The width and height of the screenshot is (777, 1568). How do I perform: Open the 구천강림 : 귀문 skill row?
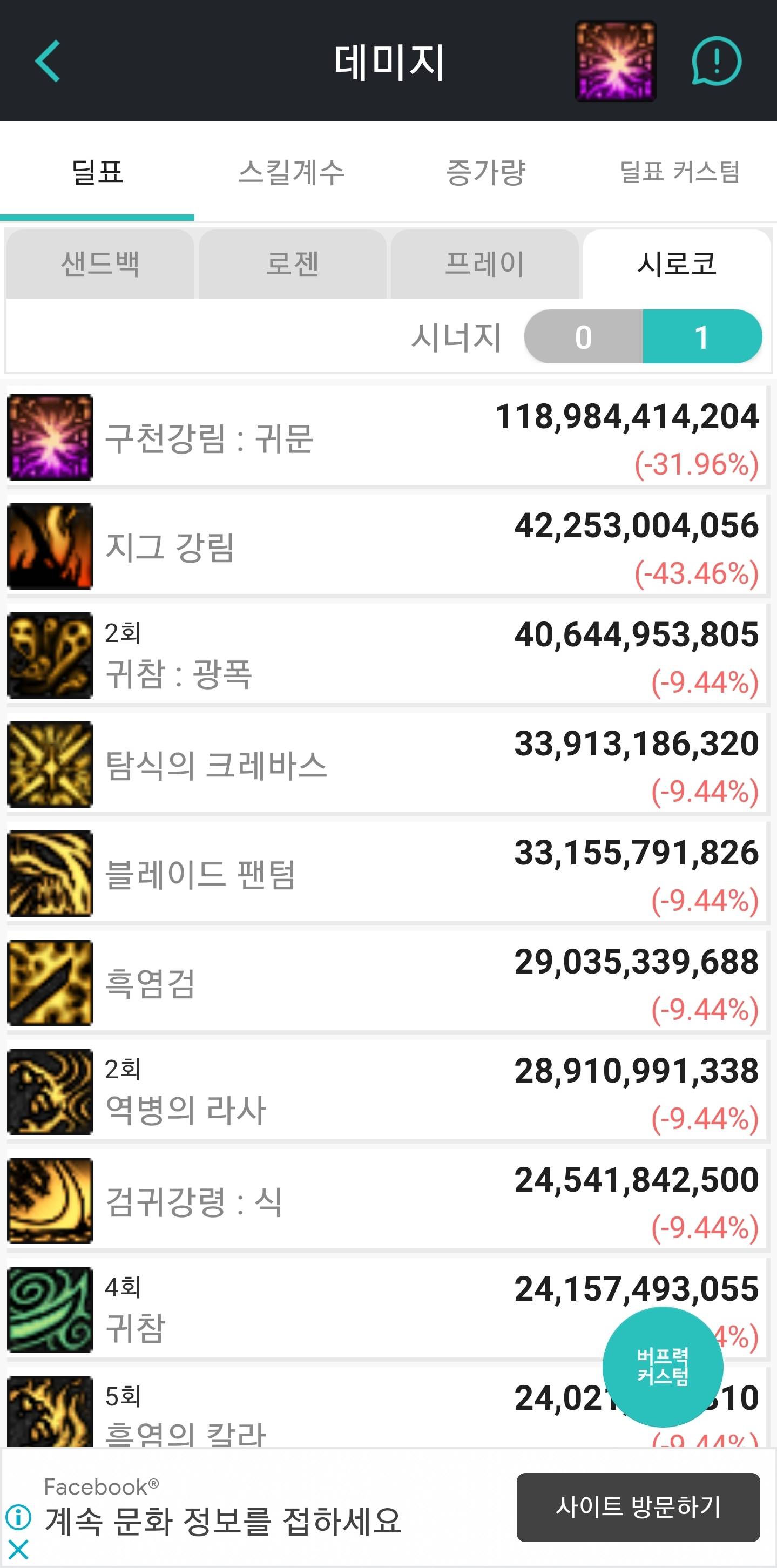pos(387,437)
